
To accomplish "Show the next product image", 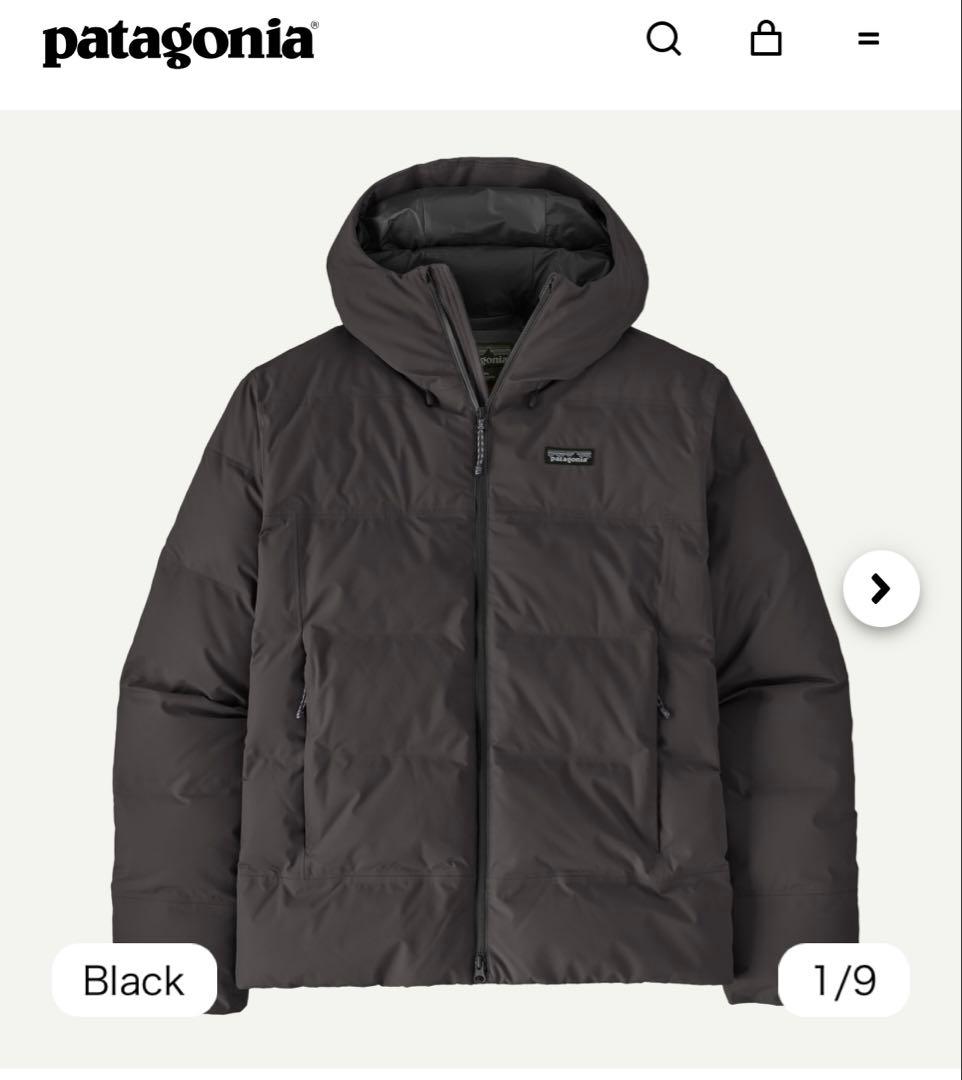I will click(880, 589).
